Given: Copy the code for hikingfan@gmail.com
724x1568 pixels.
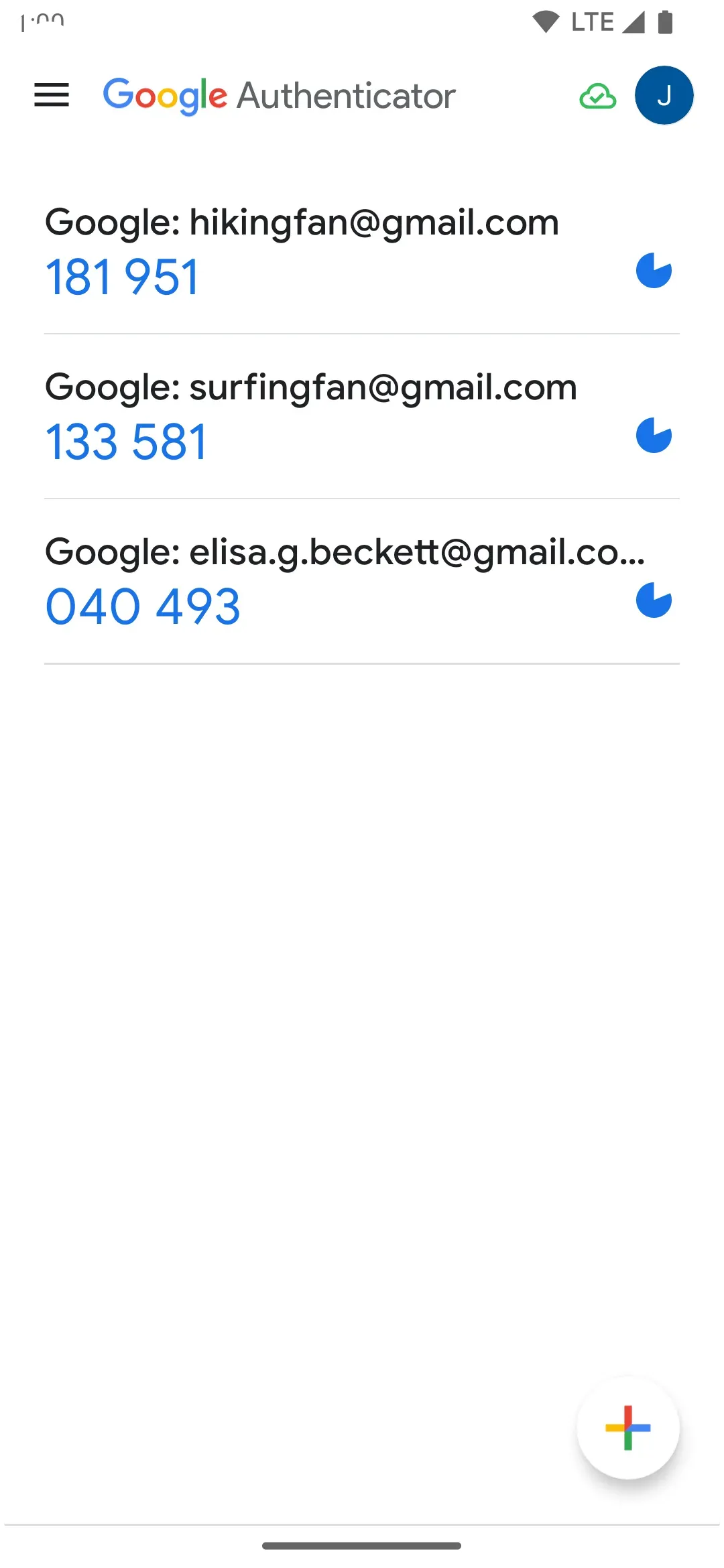Looking at the screenshot, I should click(123, 277).
